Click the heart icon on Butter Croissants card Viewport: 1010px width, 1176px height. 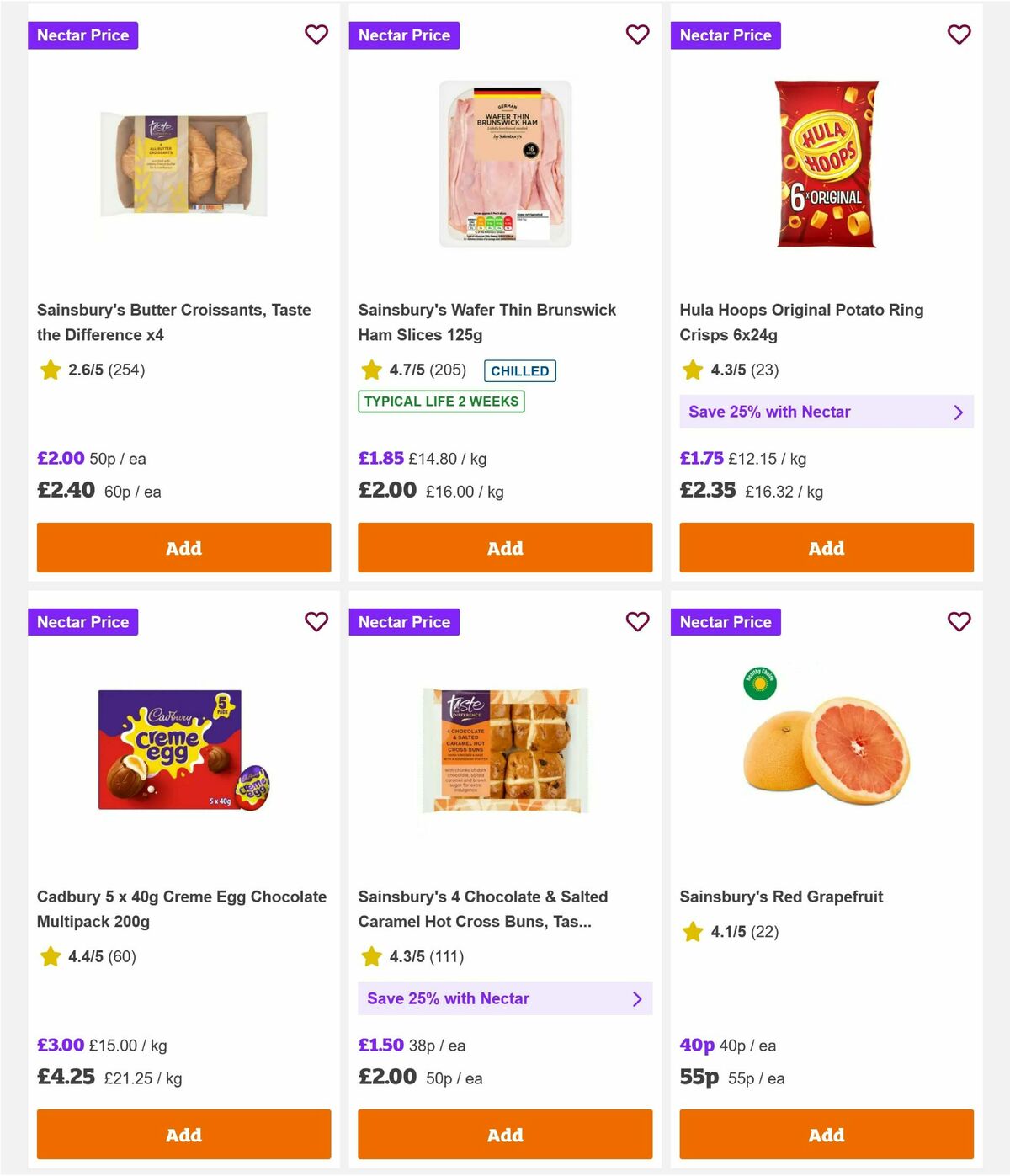(x=316, y=35)
